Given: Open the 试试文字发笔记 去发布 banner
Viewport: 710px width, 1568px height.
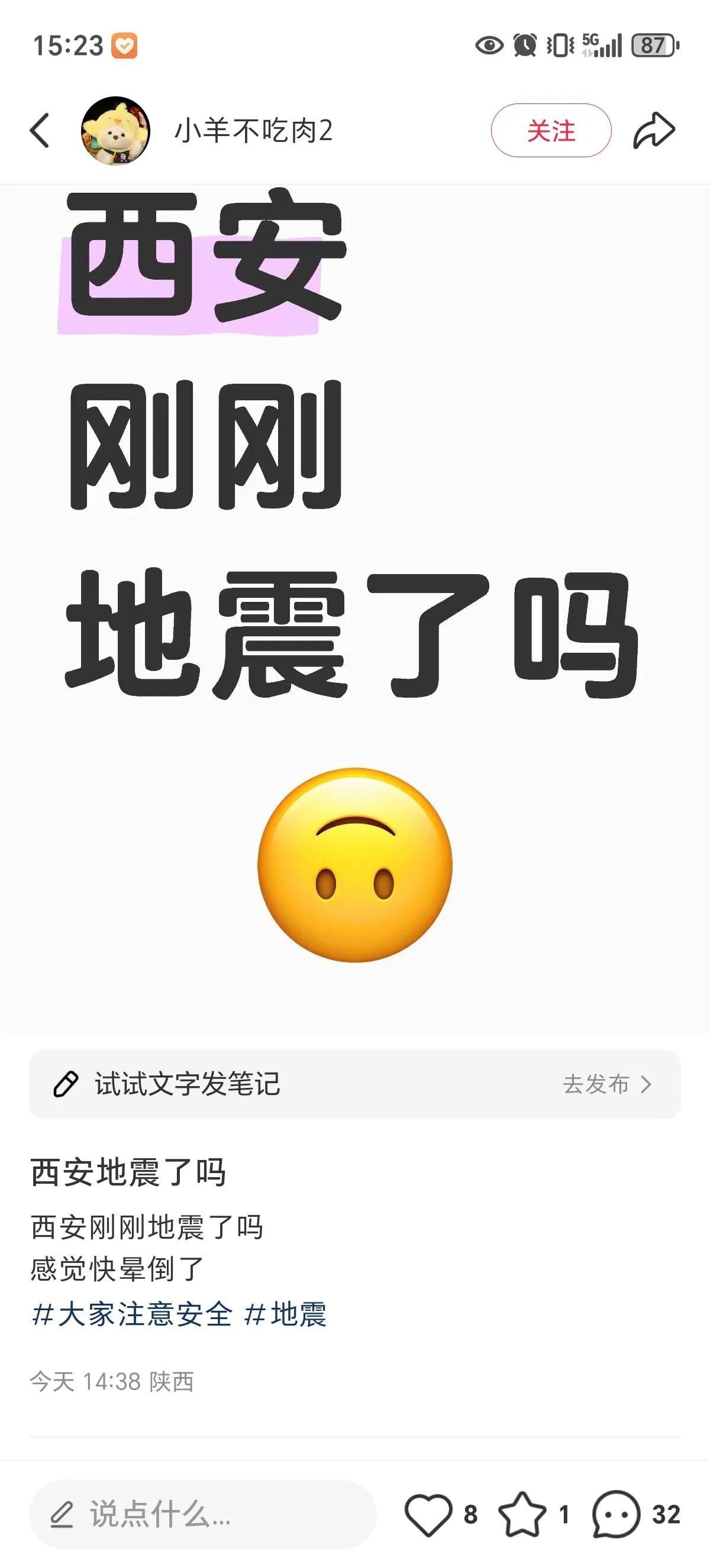Looking at the screenshot, I should [x=354, y=1084].
